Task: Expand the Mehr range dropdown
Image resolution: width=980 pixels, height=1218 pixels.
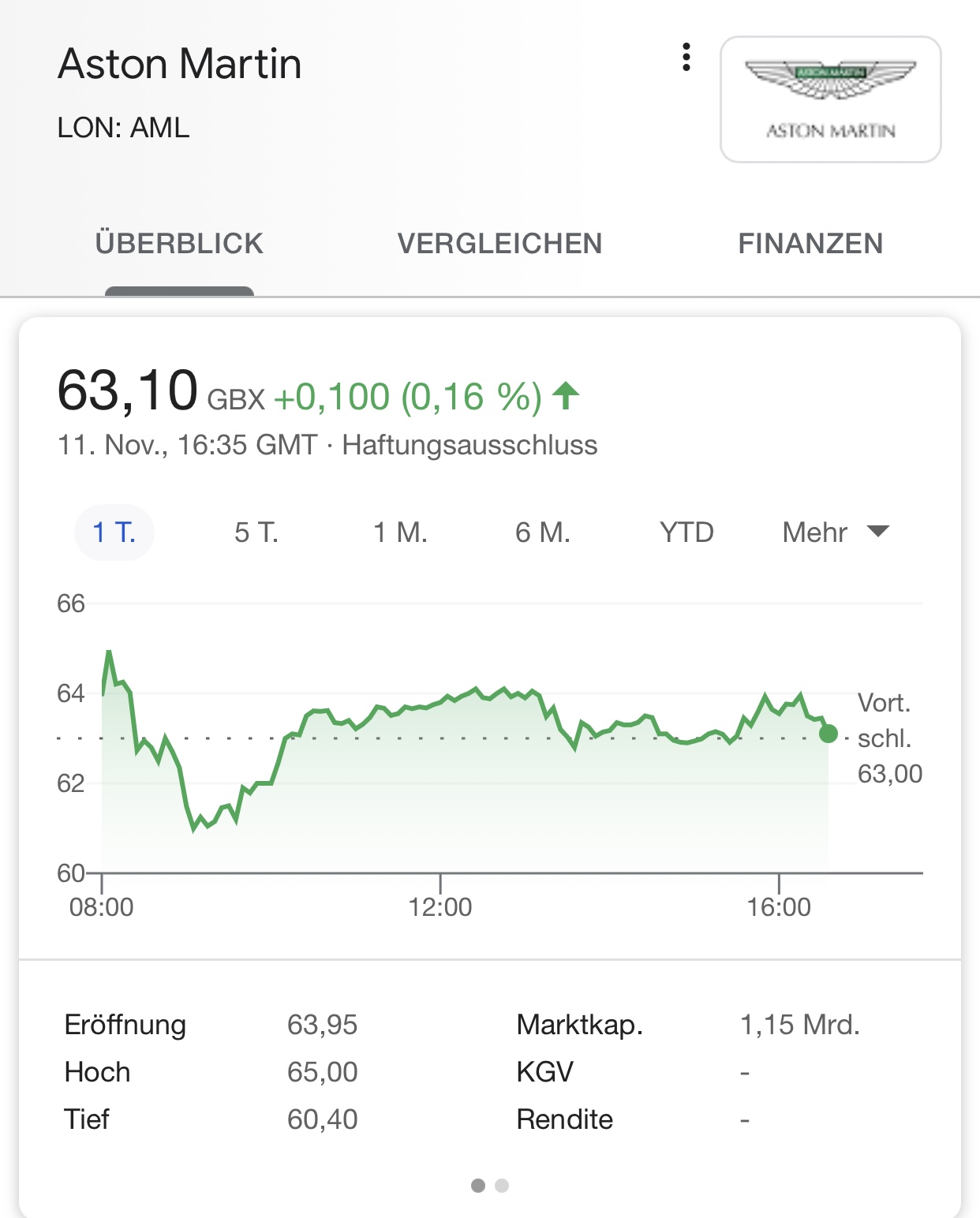Action: coord(835,532)
